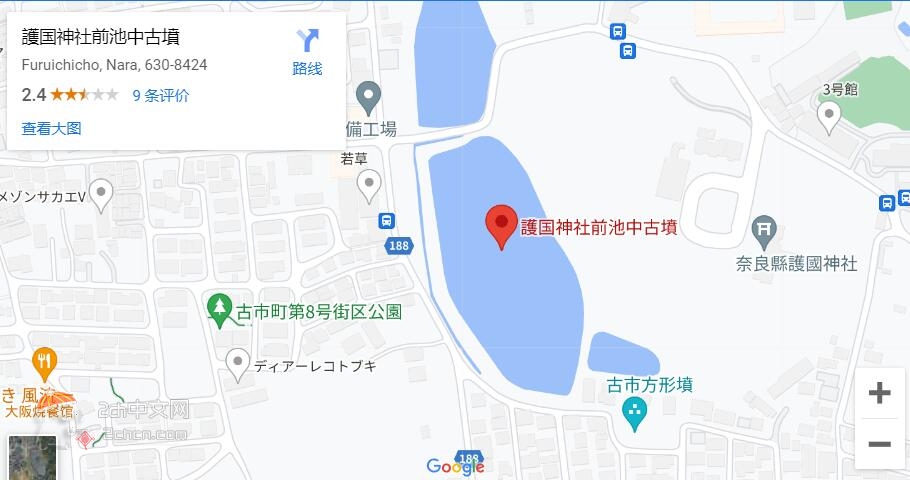Get directions via the 路线 button

307,52
